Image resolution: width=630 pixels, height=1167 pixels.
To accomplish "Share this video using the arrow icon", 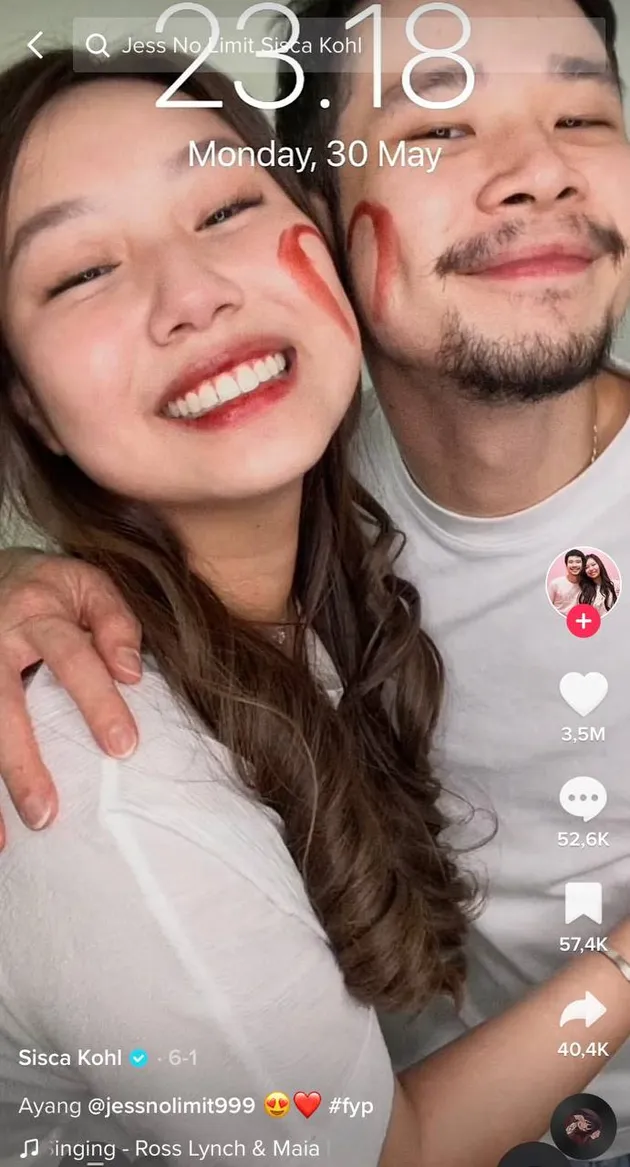I will click(583, 1011).
